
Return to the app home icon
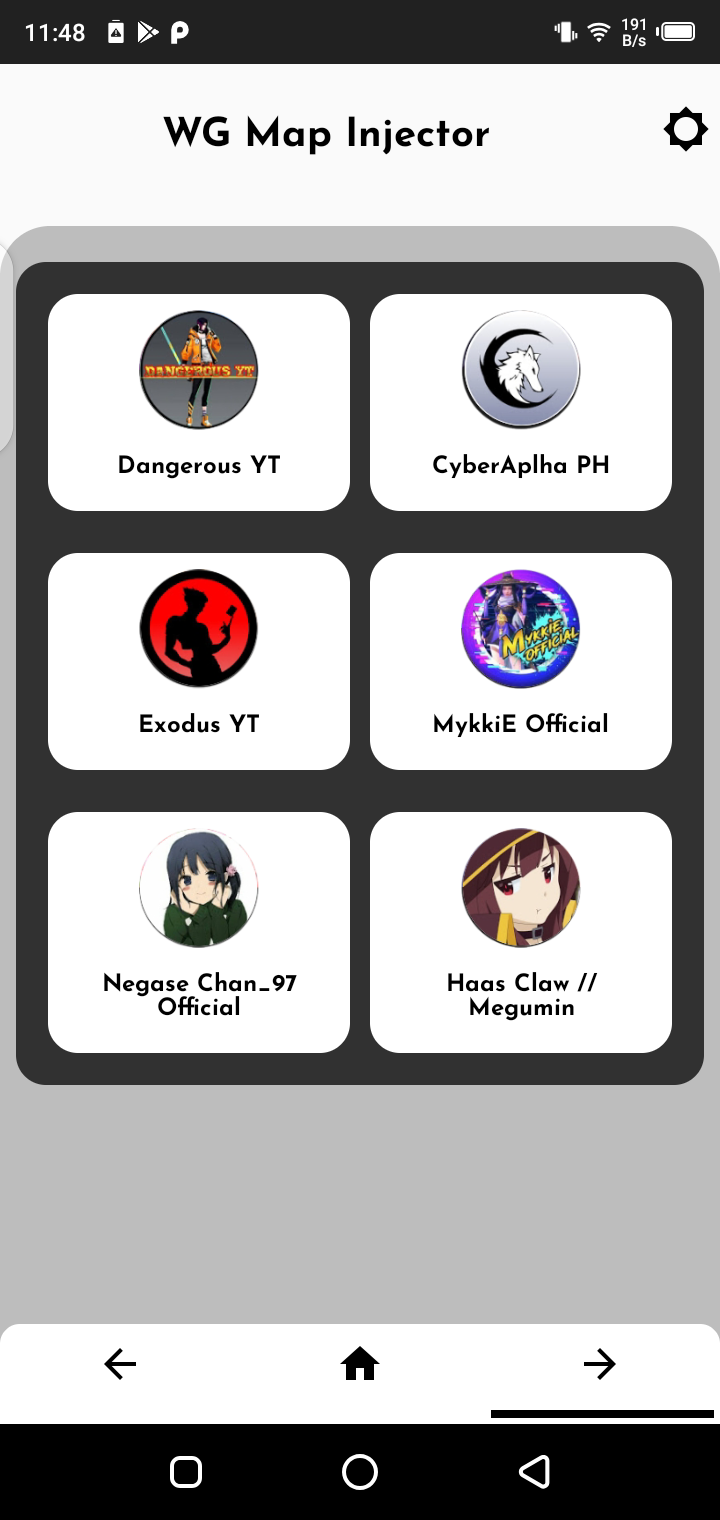[x=360, y=1364]
